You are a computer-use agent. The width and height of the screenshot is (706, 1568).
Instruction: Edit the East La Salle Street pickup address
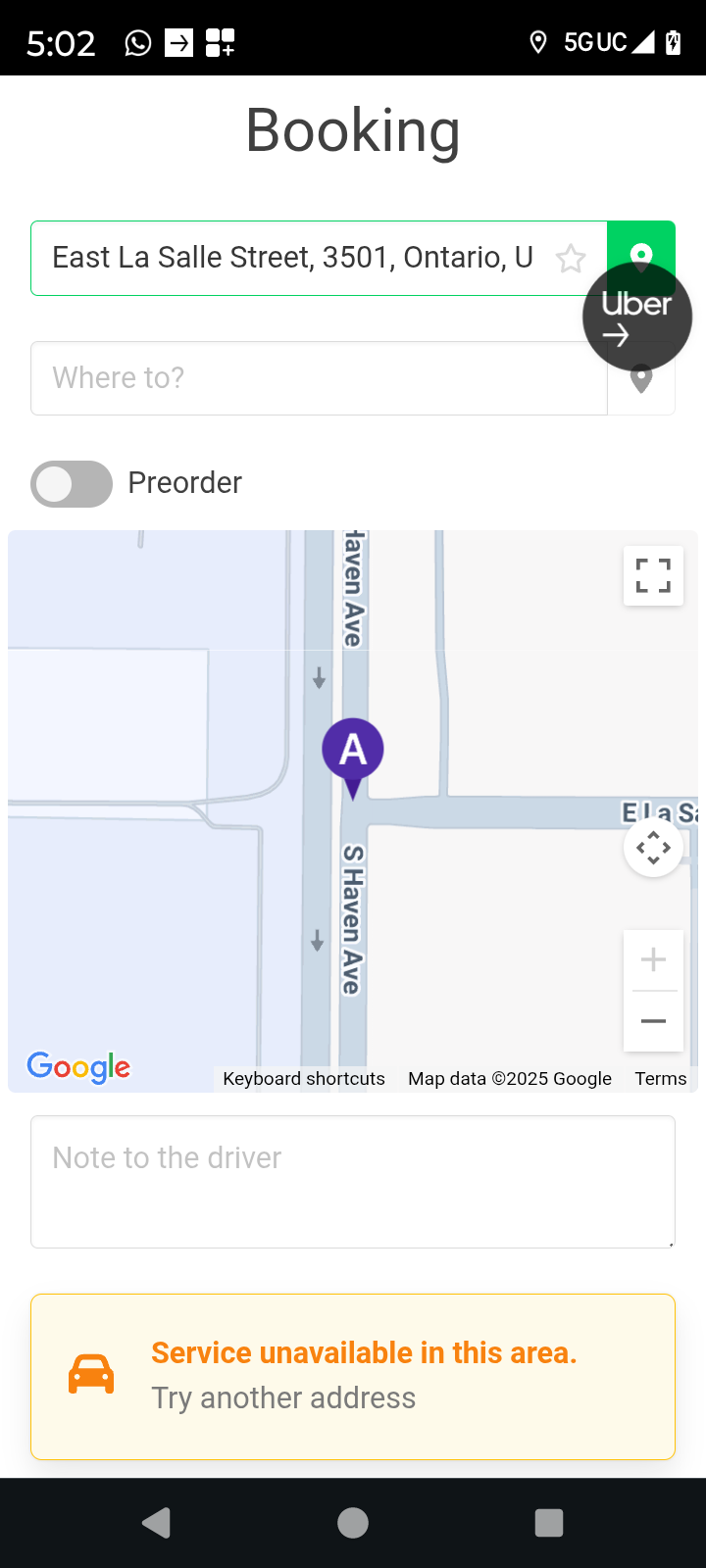[294, 258]
